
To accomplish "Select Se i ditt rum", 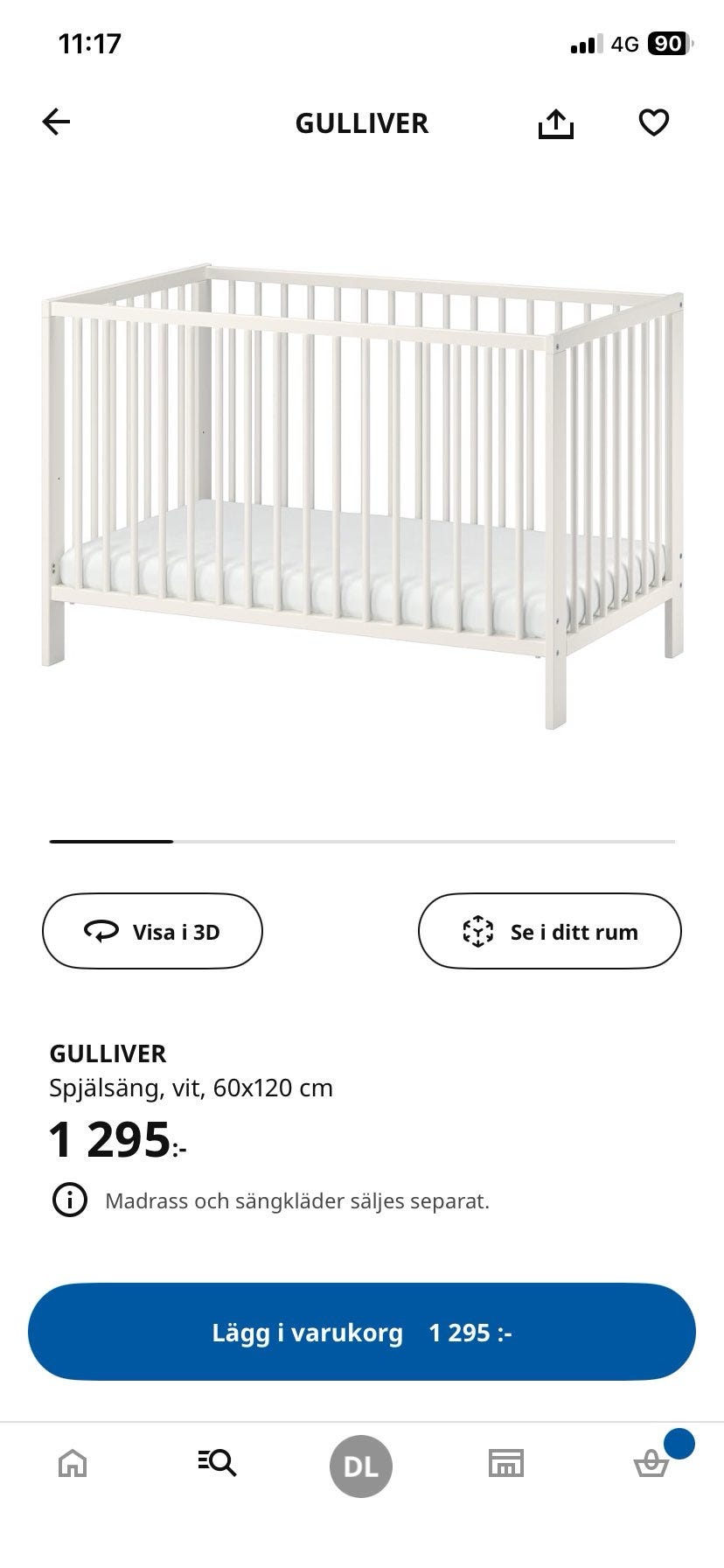I will [x=549, y=931].
